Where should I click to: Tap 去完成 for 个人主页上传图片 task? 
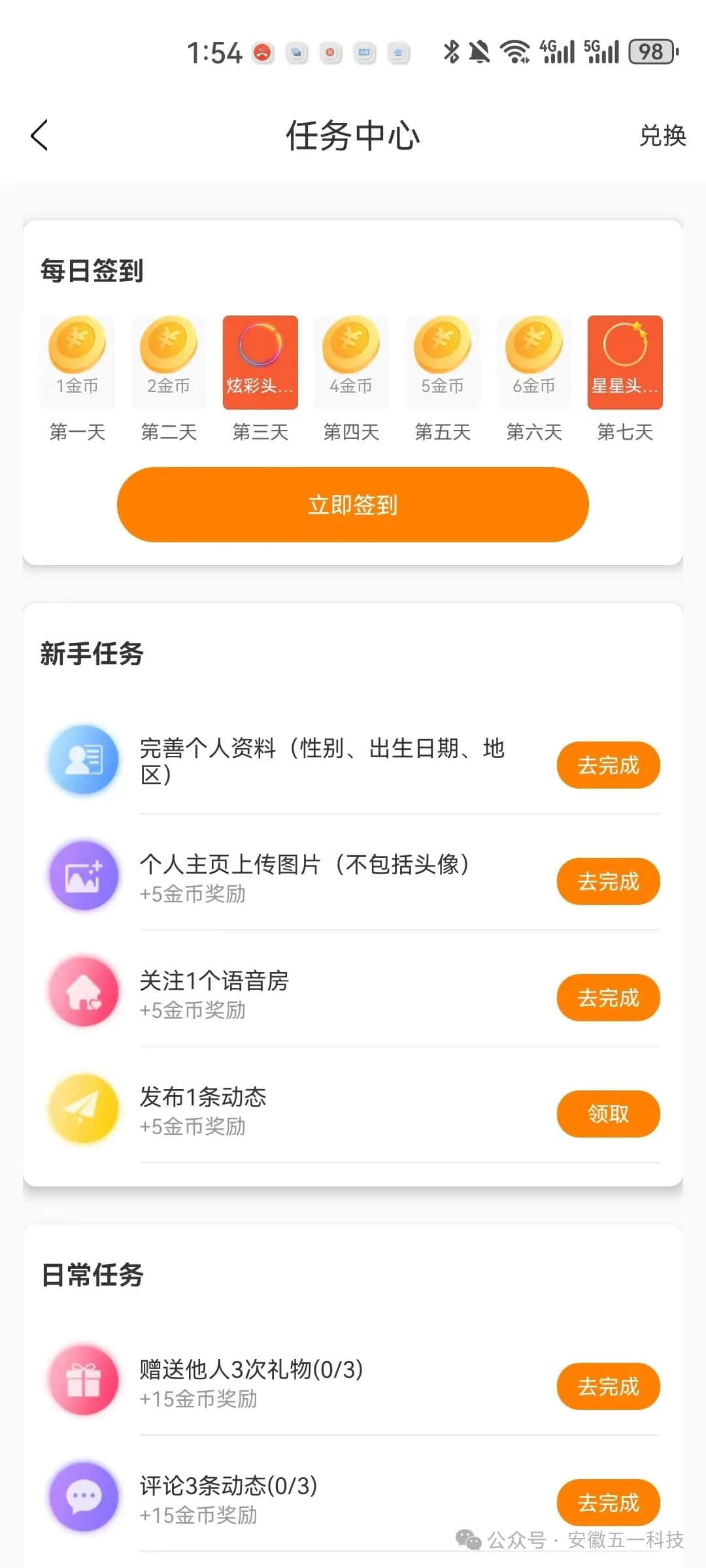608,881
